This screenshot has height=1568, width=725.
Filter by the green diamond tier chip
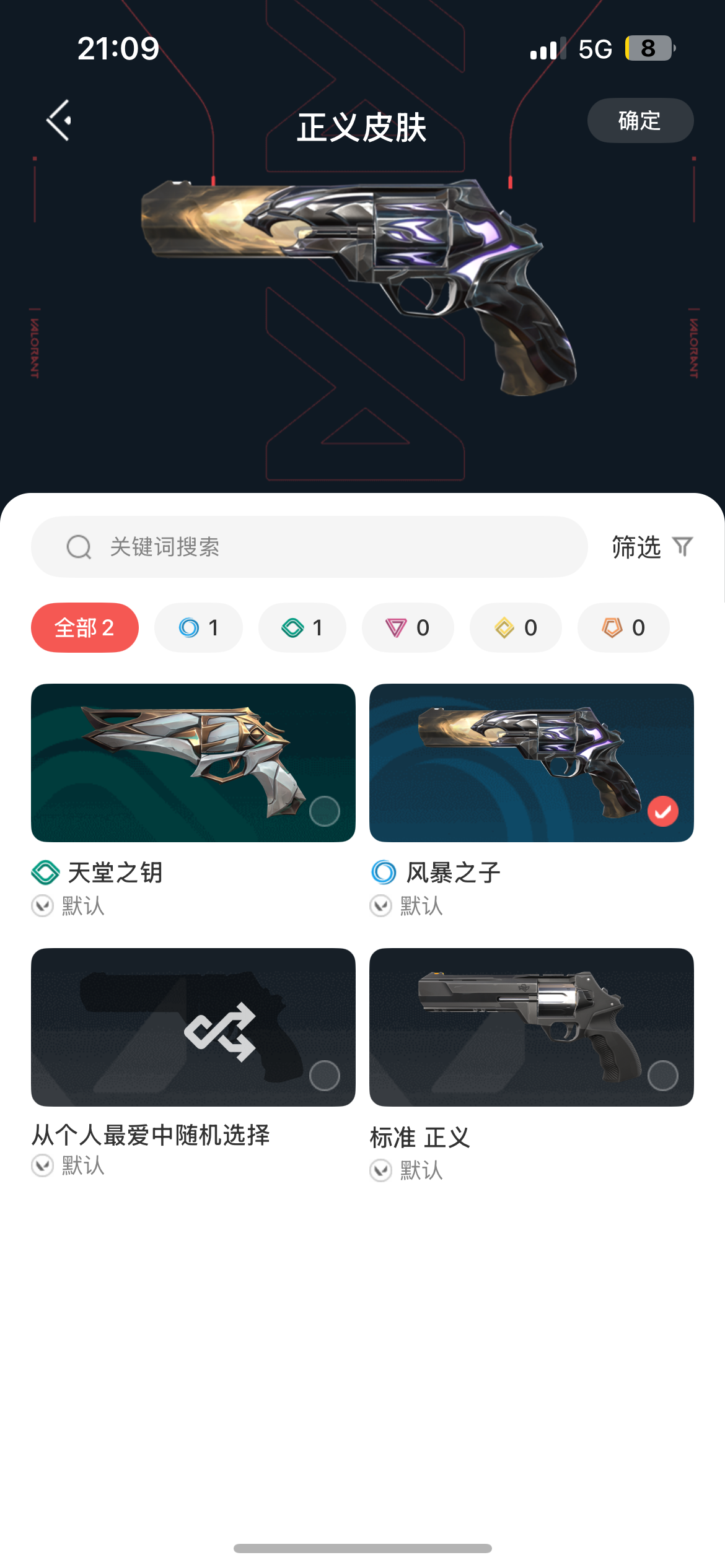[302, 627]
